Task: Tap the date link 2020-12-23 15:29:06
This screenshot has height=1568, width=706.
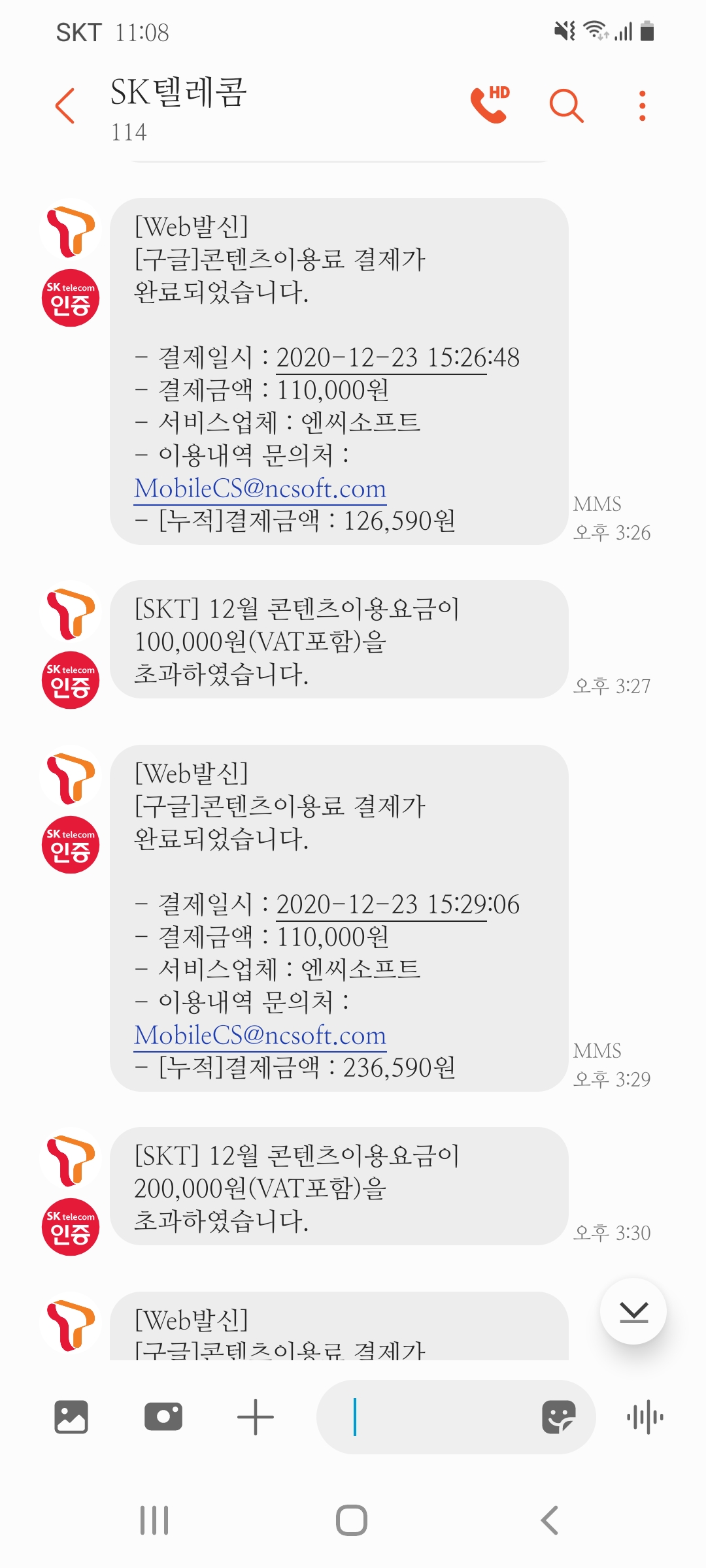Action: pos(381,905)
